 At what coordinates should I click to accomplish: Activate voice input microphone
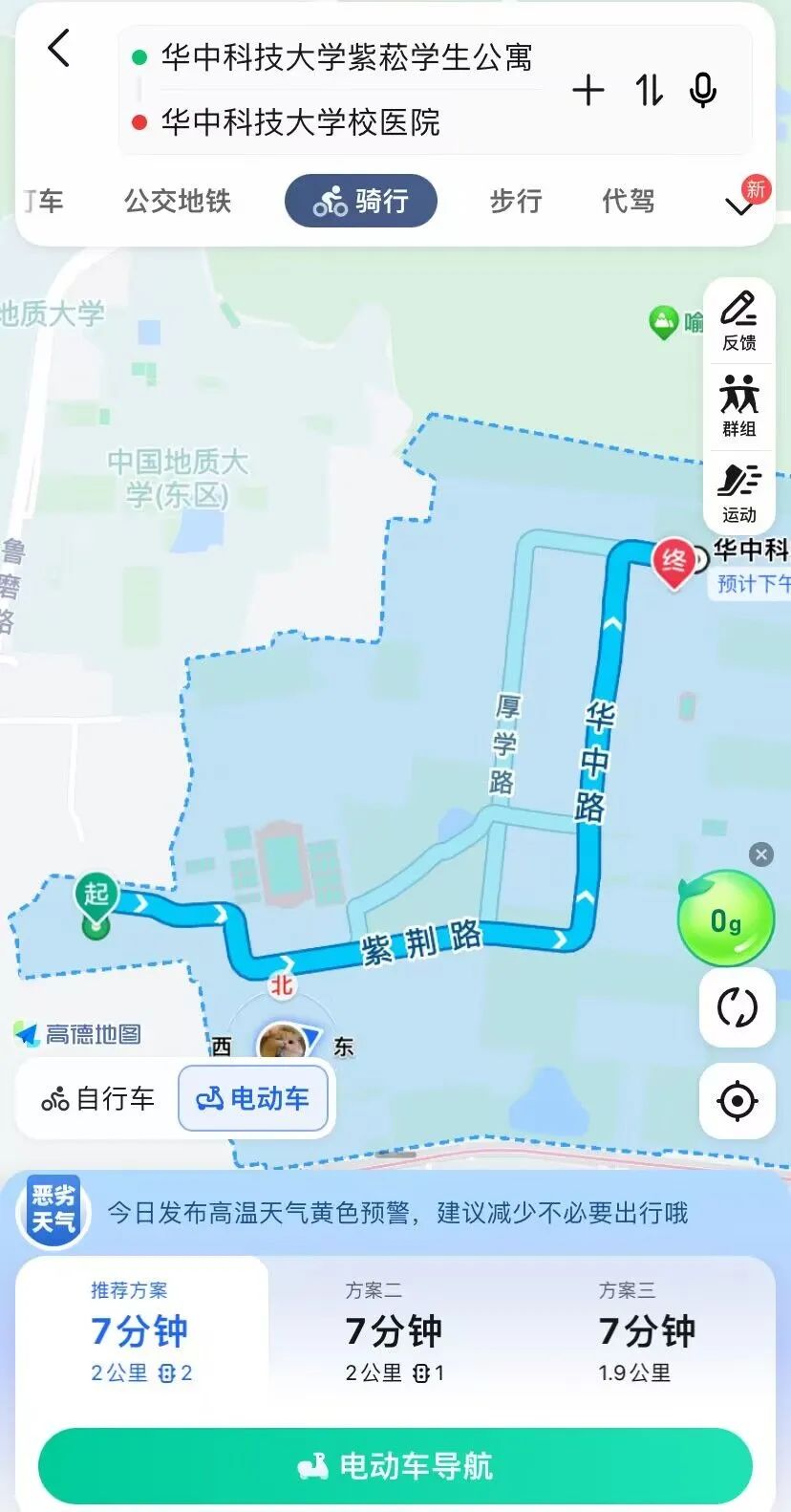pos(703,91)
